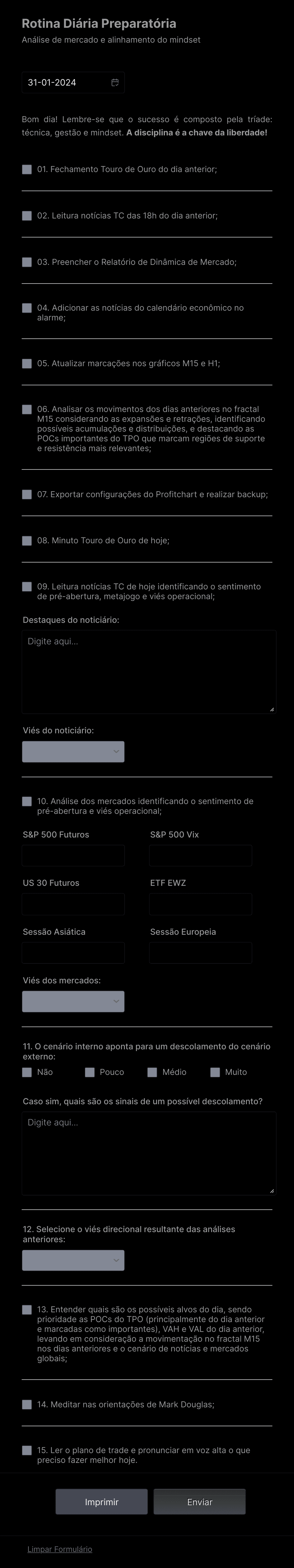The height and width of the screenshot is (1568, 294).
Task: Tap the Imprimir button
Action: click(101, 1502)
